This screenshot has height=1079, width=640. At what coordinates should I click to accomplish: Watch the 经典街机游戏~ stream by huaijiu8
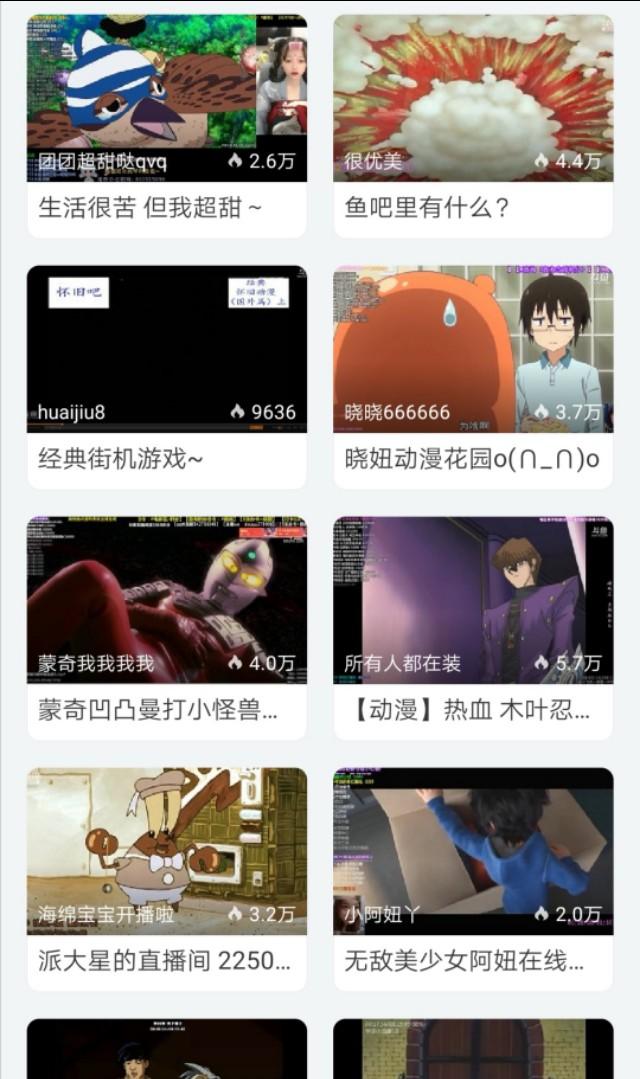166,350
